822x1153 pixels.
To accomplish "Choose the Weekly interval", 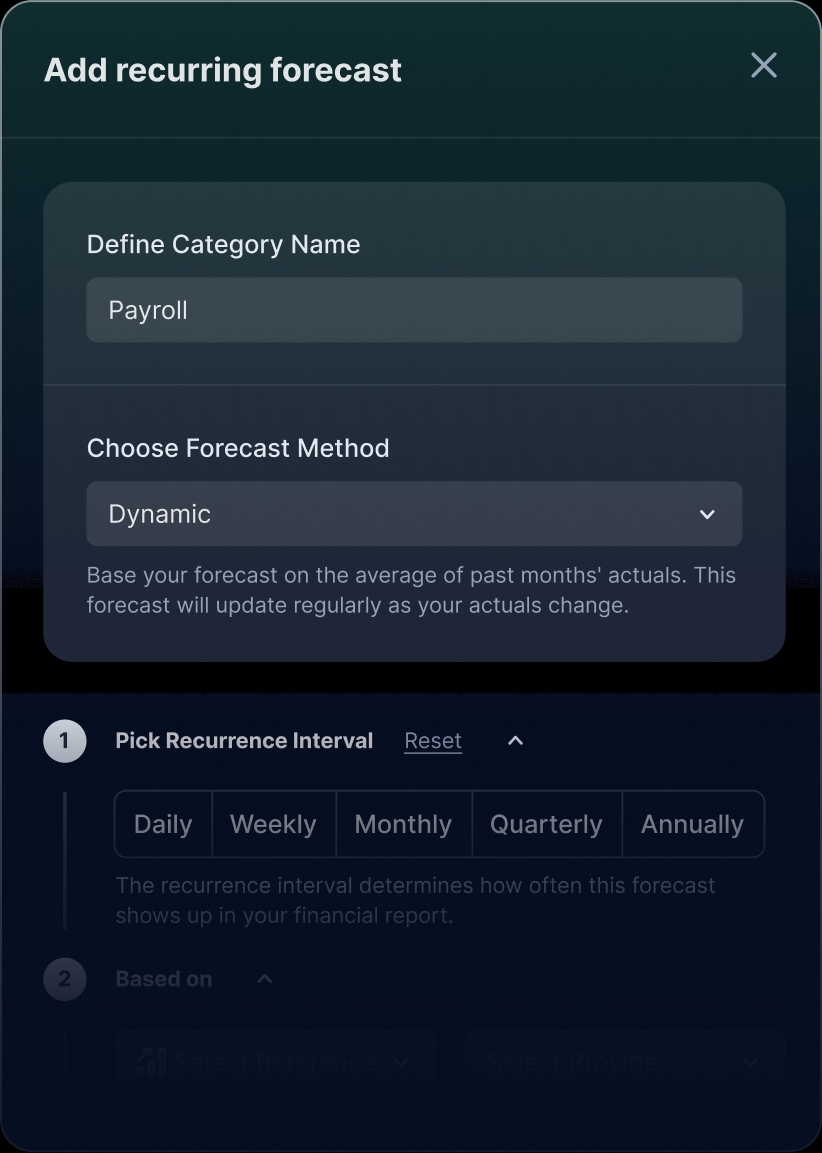I will click(273, 824).
